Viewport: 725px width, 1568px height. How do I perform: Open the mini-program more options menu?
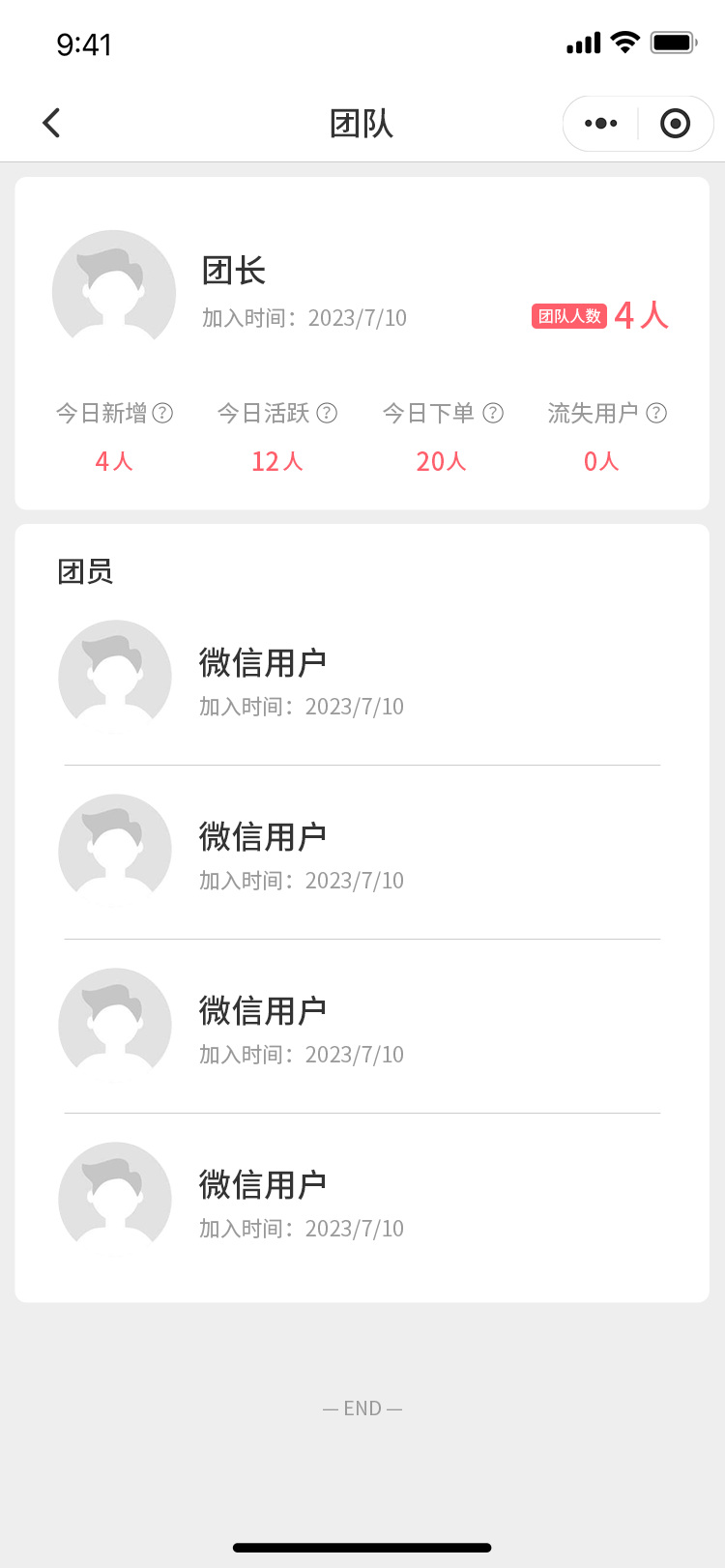click(599, 123)
